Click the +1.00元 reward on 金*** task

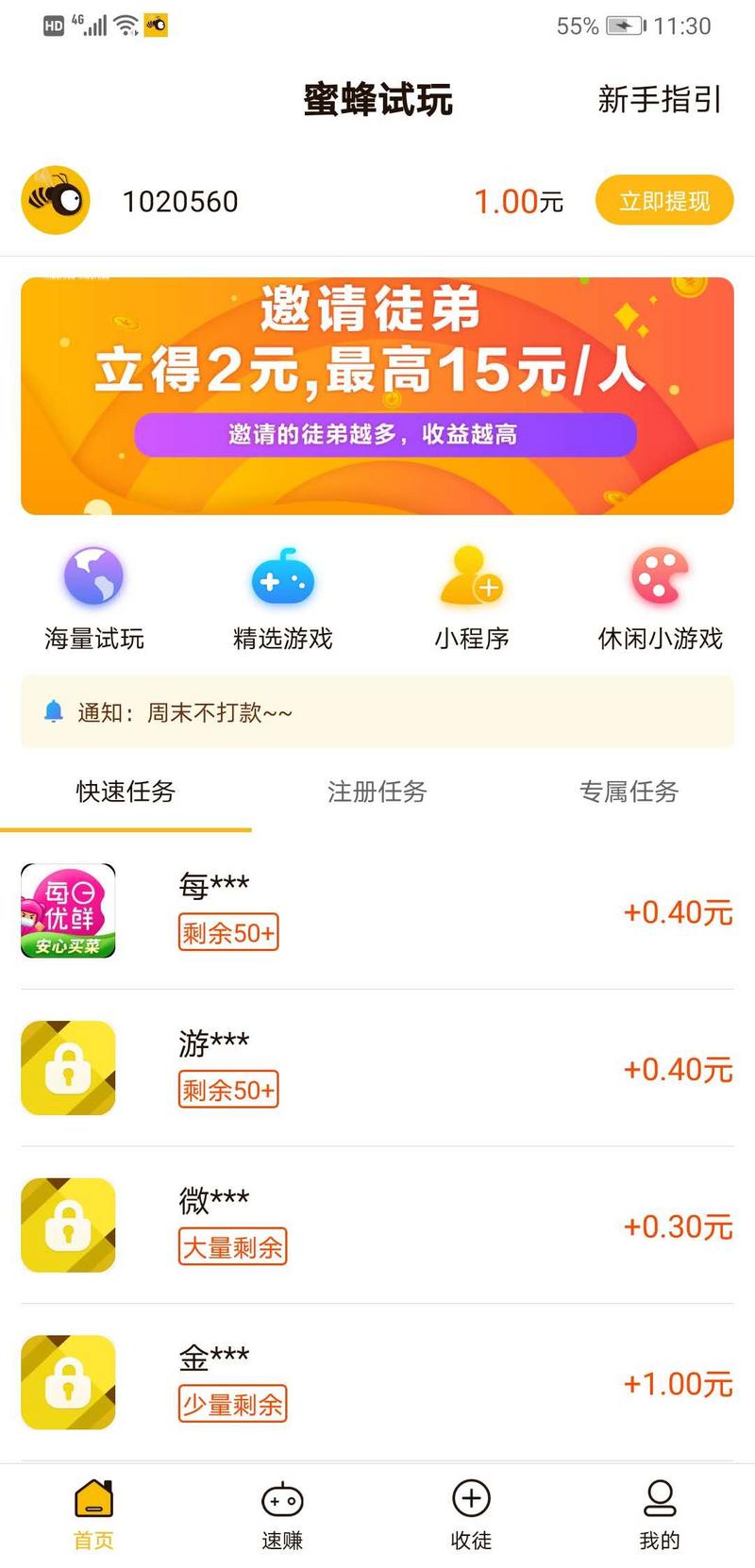tap(678, 1383)
